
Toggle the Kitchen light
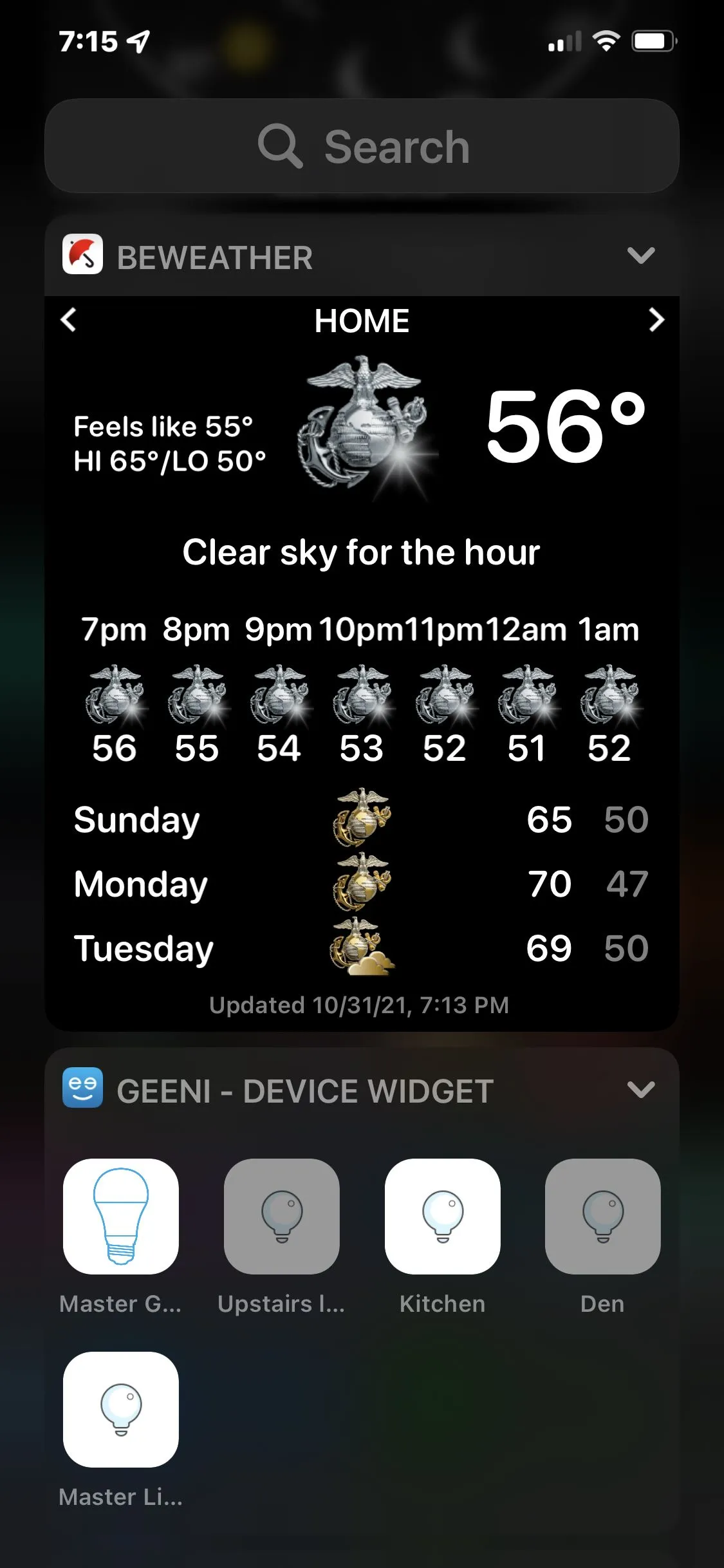click(x=442, y=1216)
